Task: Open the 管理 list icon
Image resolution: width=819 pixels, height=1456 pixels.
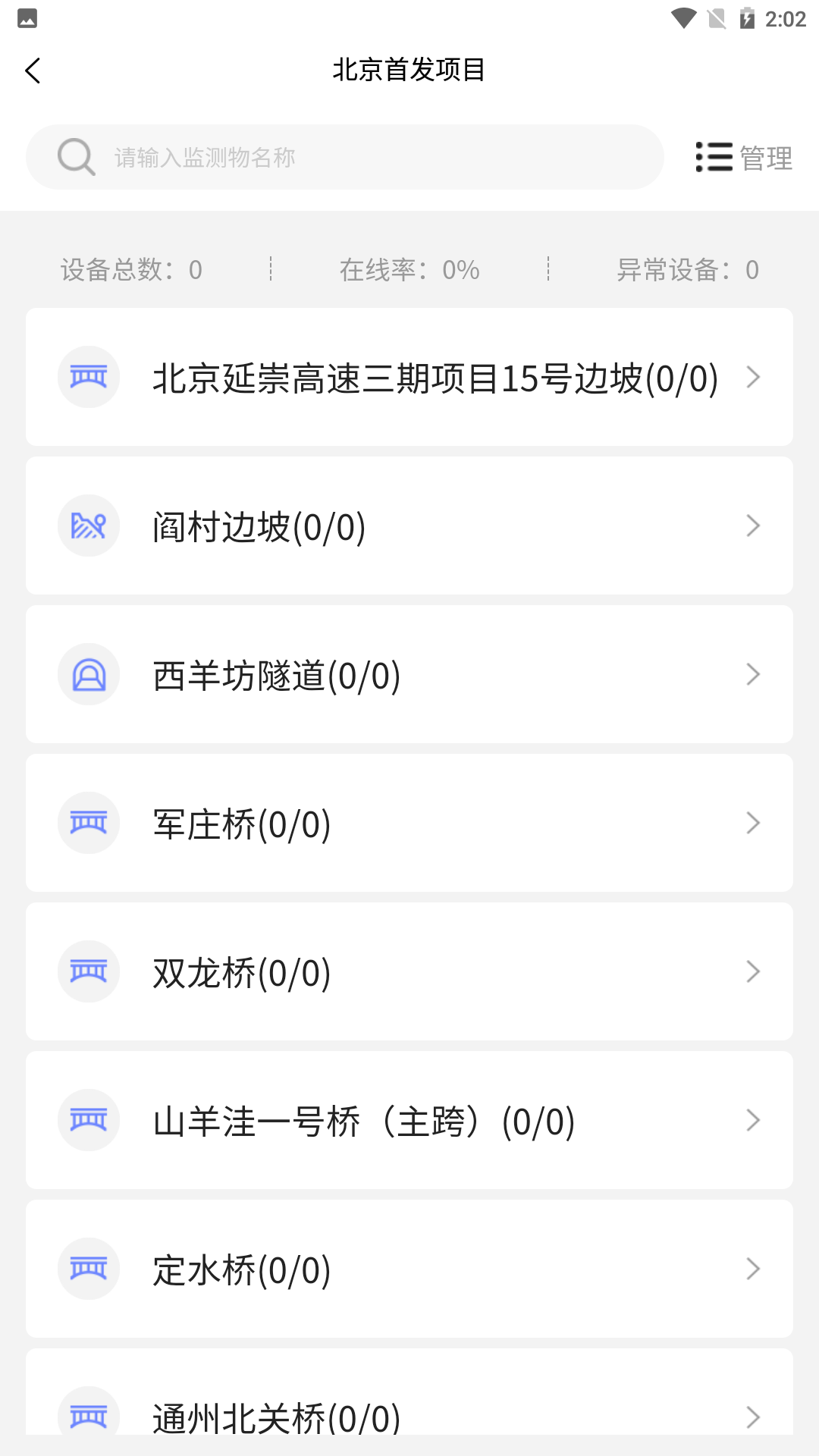Action: coord(714,158)
